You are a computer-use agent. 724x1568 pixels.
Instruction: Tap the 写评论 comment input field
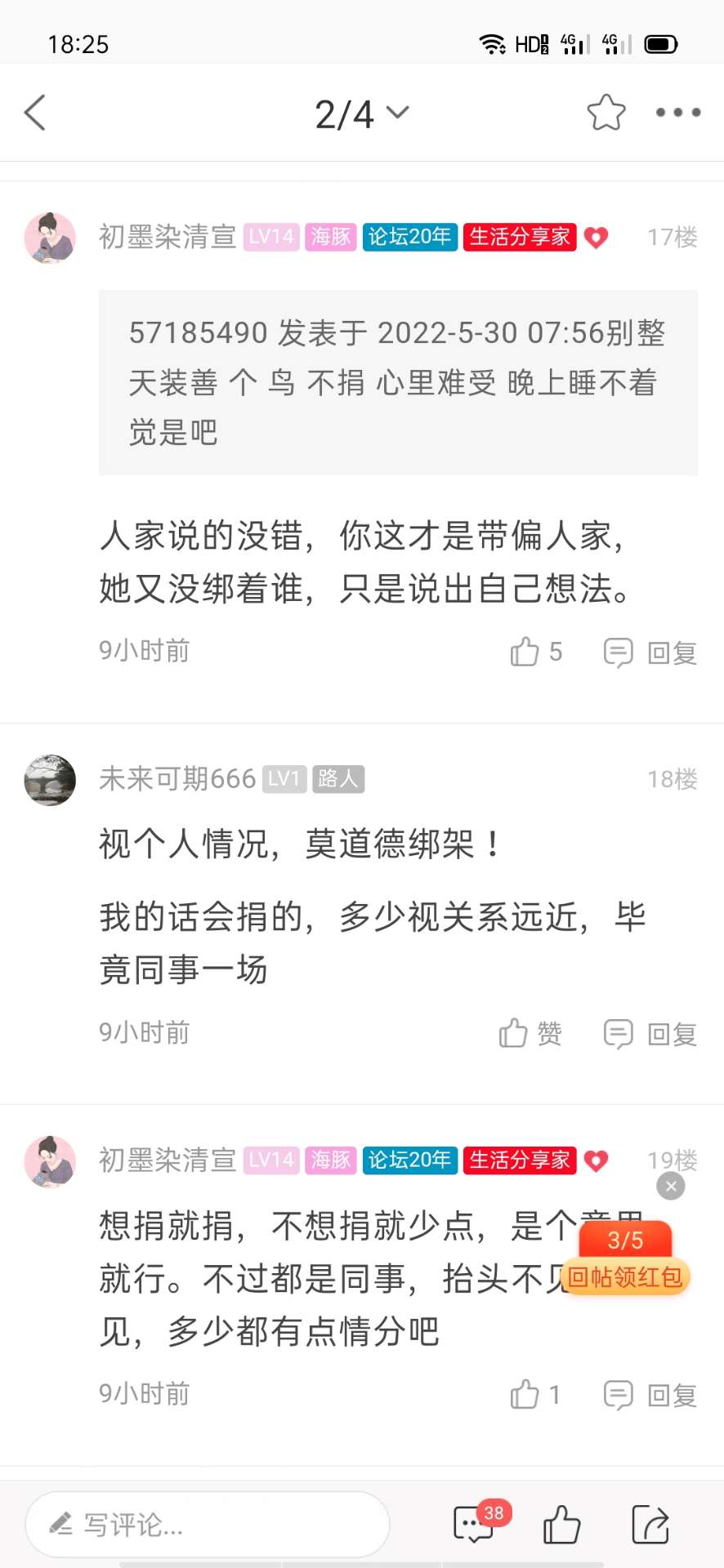tap(208, 1524)
